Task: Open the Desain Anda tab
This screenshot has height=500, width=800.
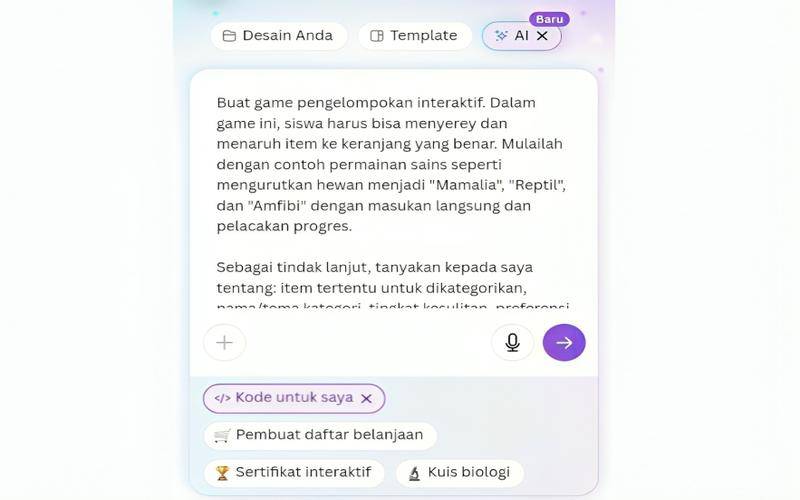Action: (x=278, y=36)
